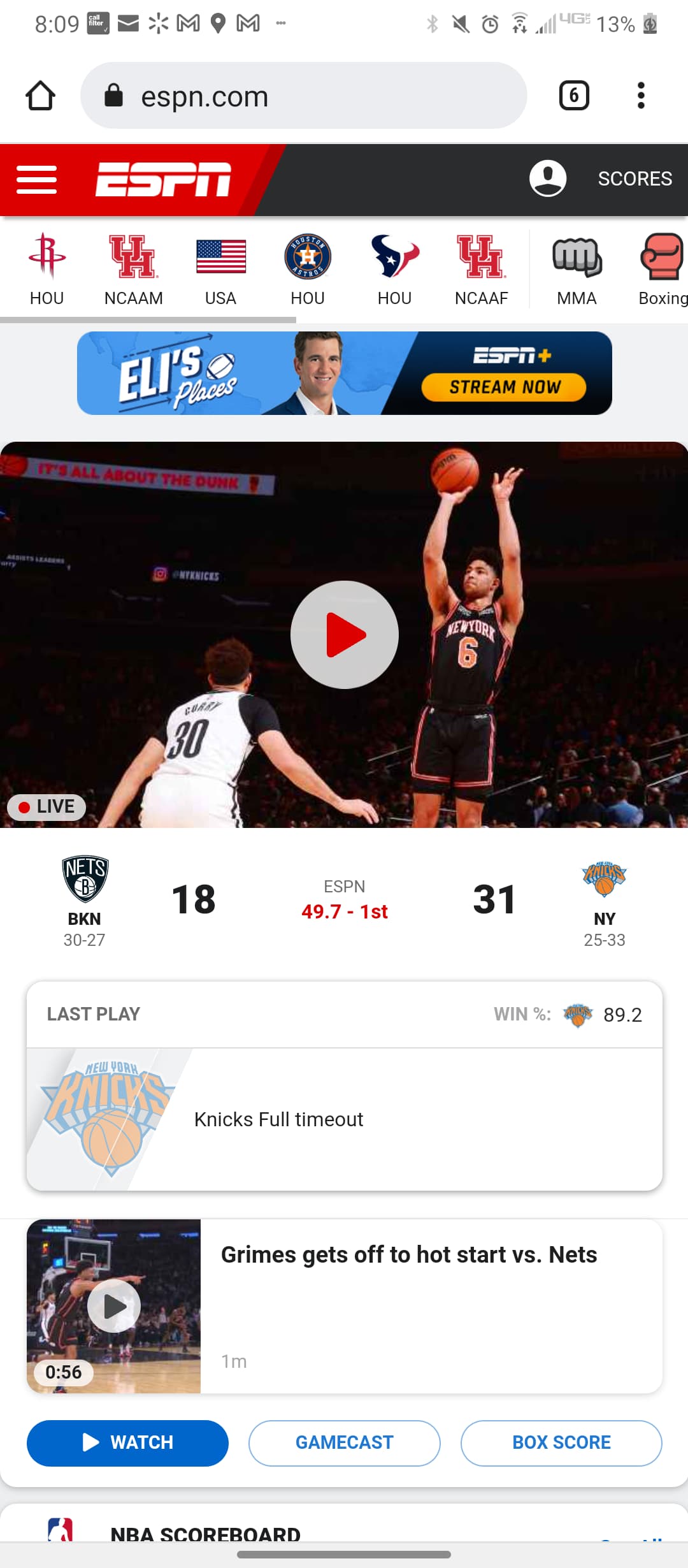Image resolution: width=688 pixels, height=1568 pixels.
Task: Edit the espn.com address bar
Action: [x=303, y=96]
